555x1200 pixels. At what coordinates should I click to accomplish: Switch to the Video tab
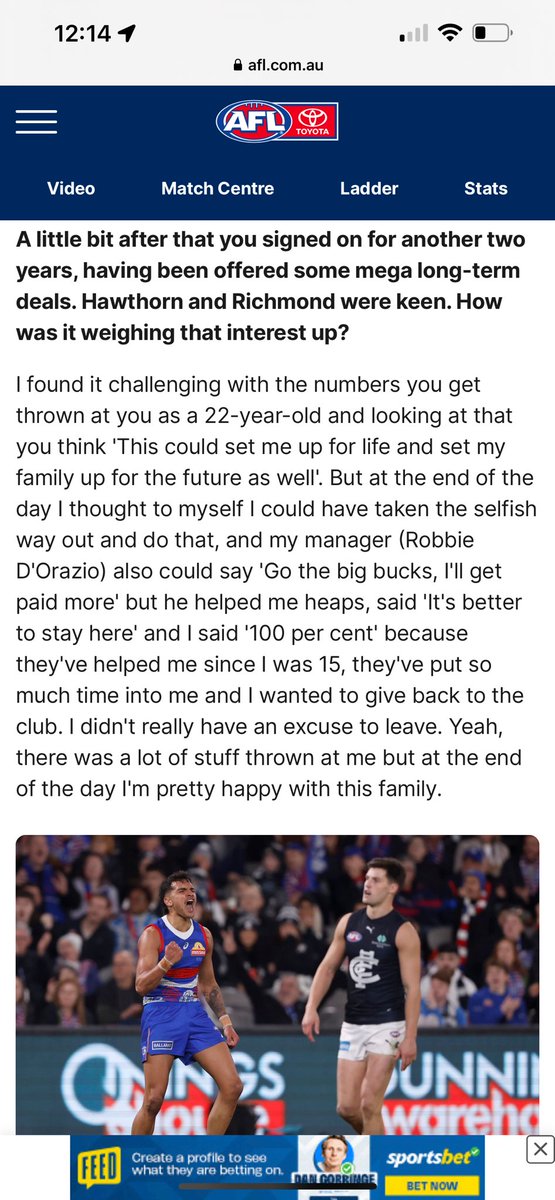pos(71,188)
